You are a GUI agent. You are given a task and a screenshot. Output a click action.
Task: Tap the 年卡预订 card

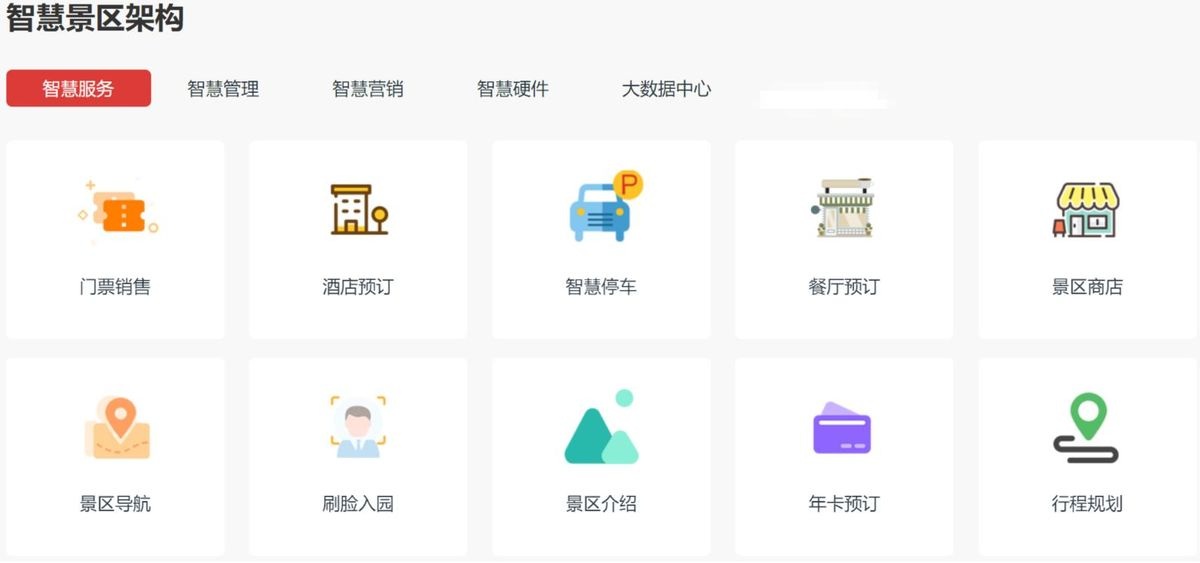coord(843,456)
